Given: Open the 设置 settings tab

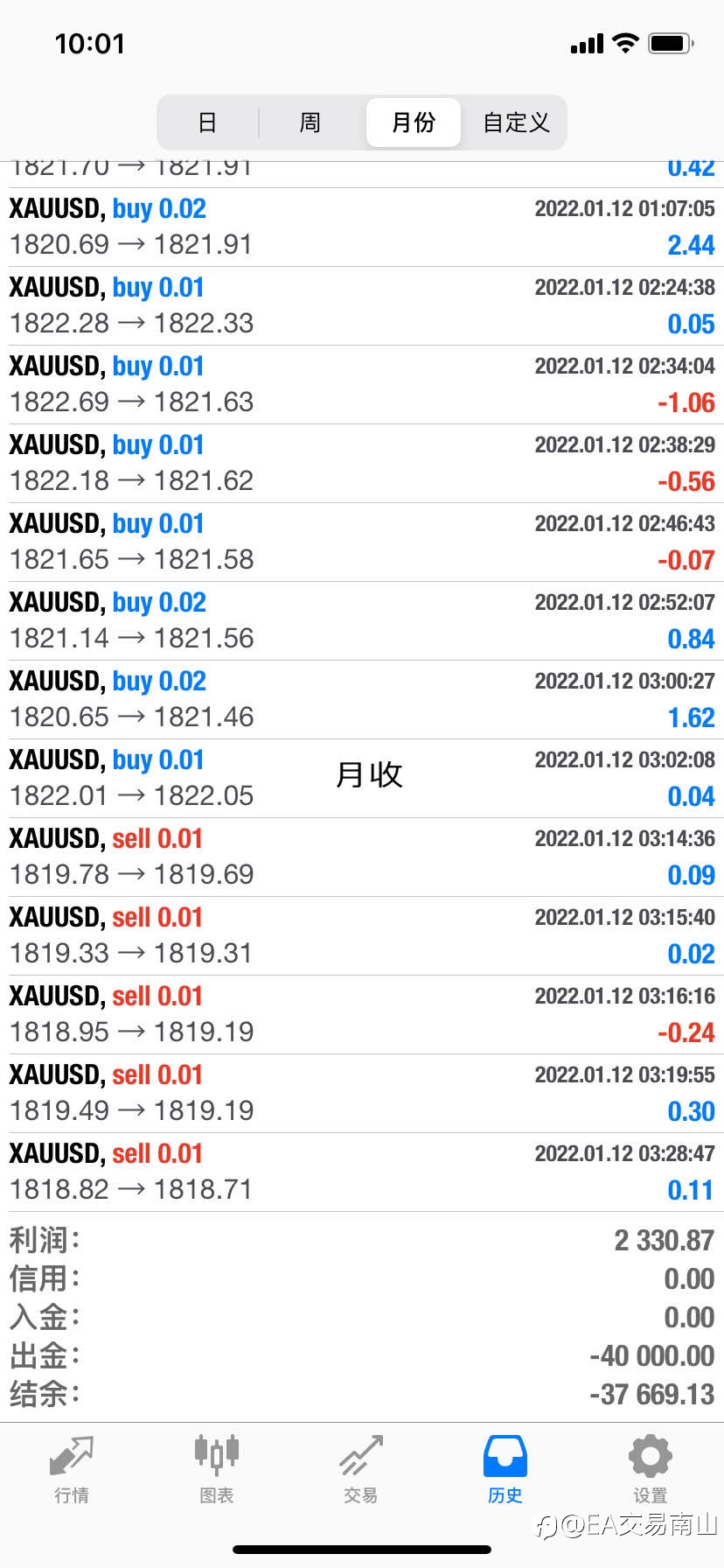Looking at the screenshot, I should pos(650,1469).
